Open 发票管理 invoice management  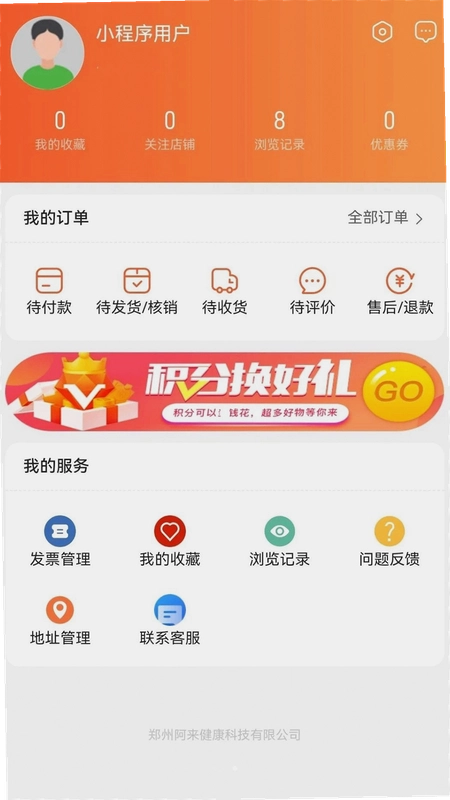(x=60, y=542)
